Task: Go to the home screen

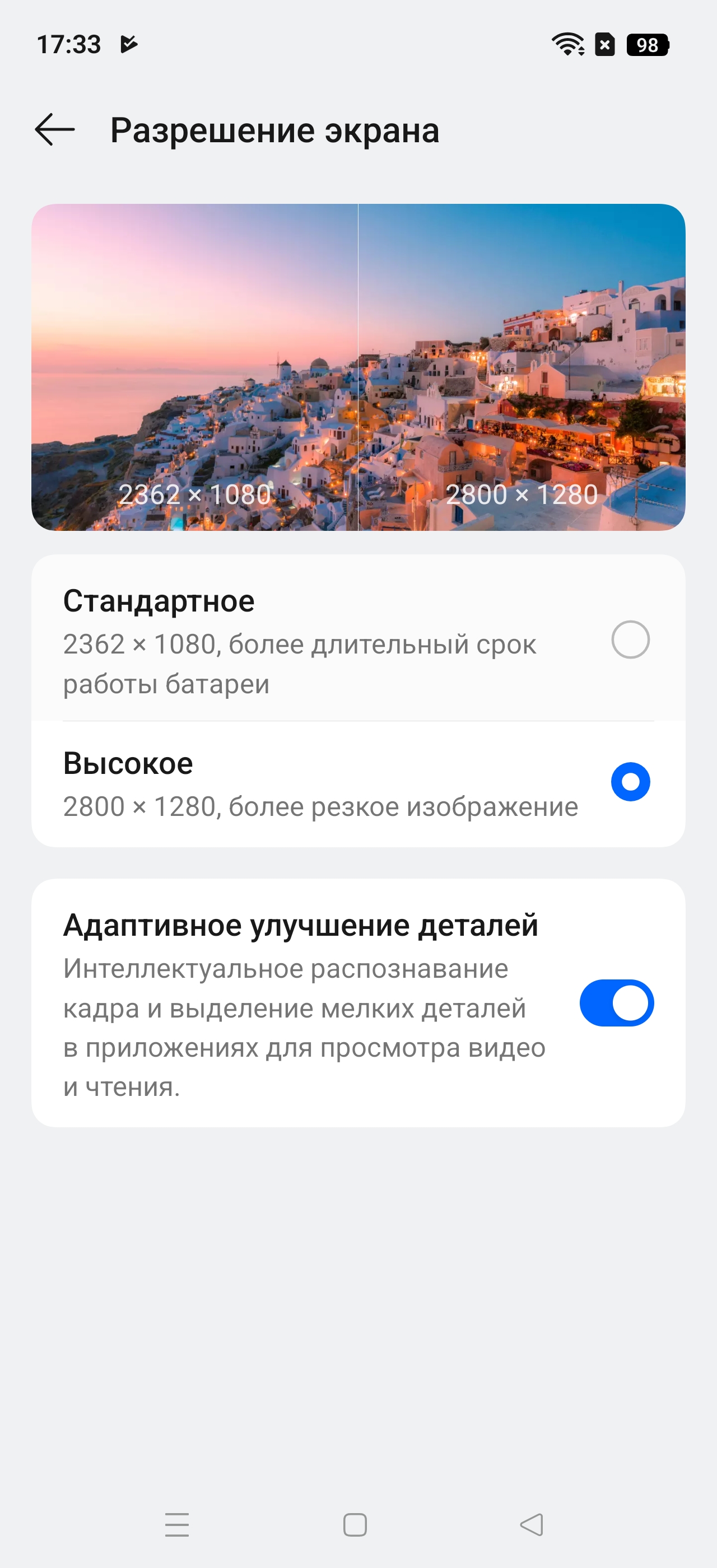Action: [355, 1524]
